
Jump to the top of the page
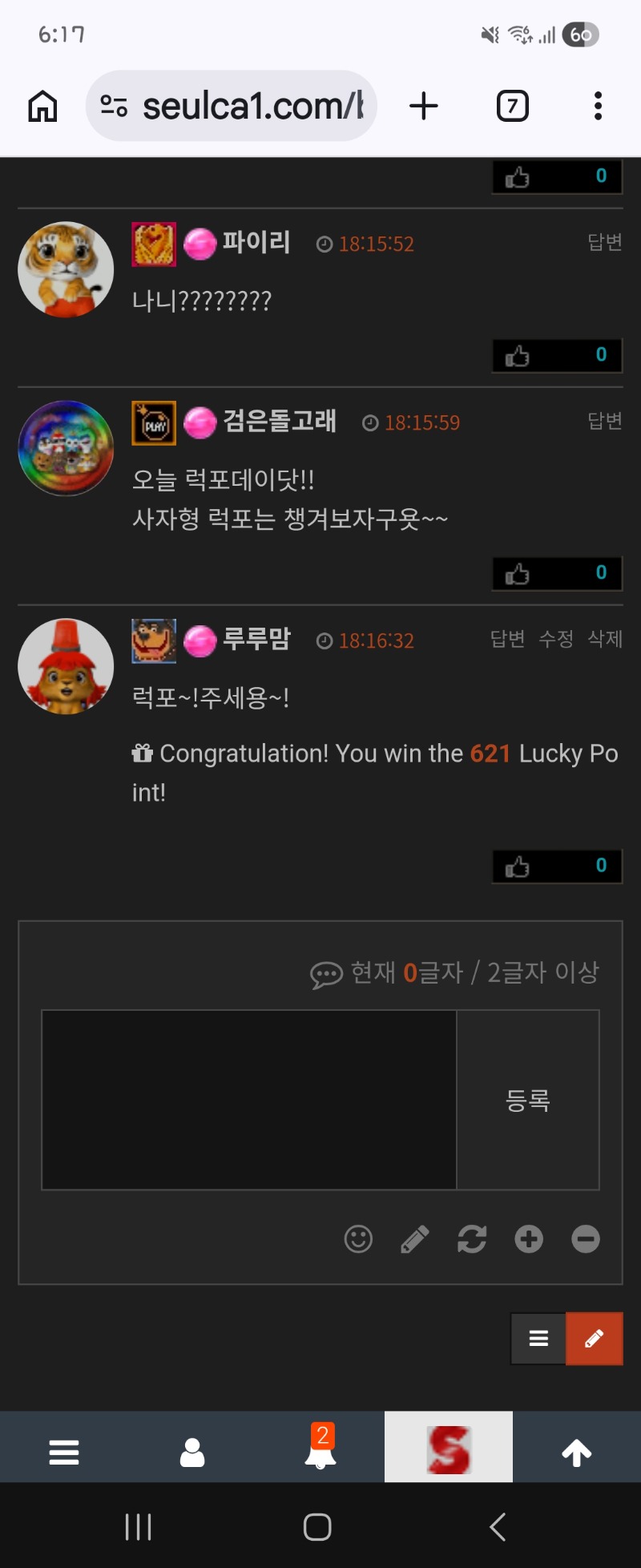[576, 1452]
